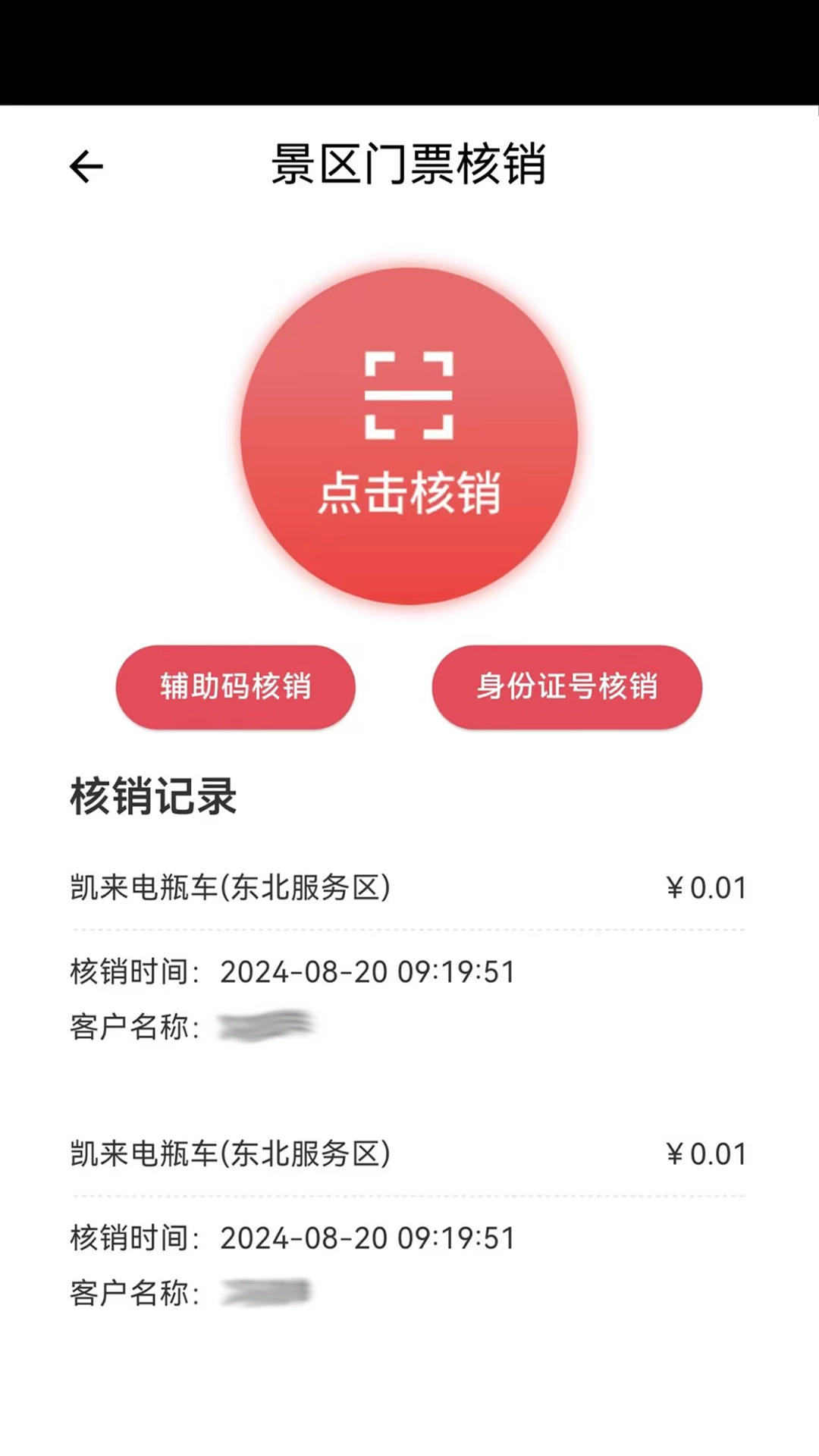819x1456 pixels.
Task: Expand the second 凯来电瓶车 record details
Action: [227, 1153]
